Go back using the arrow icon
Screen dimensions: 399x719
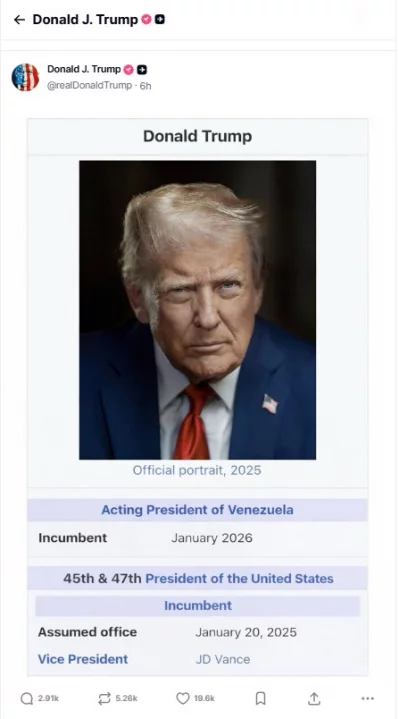point(19,19)
